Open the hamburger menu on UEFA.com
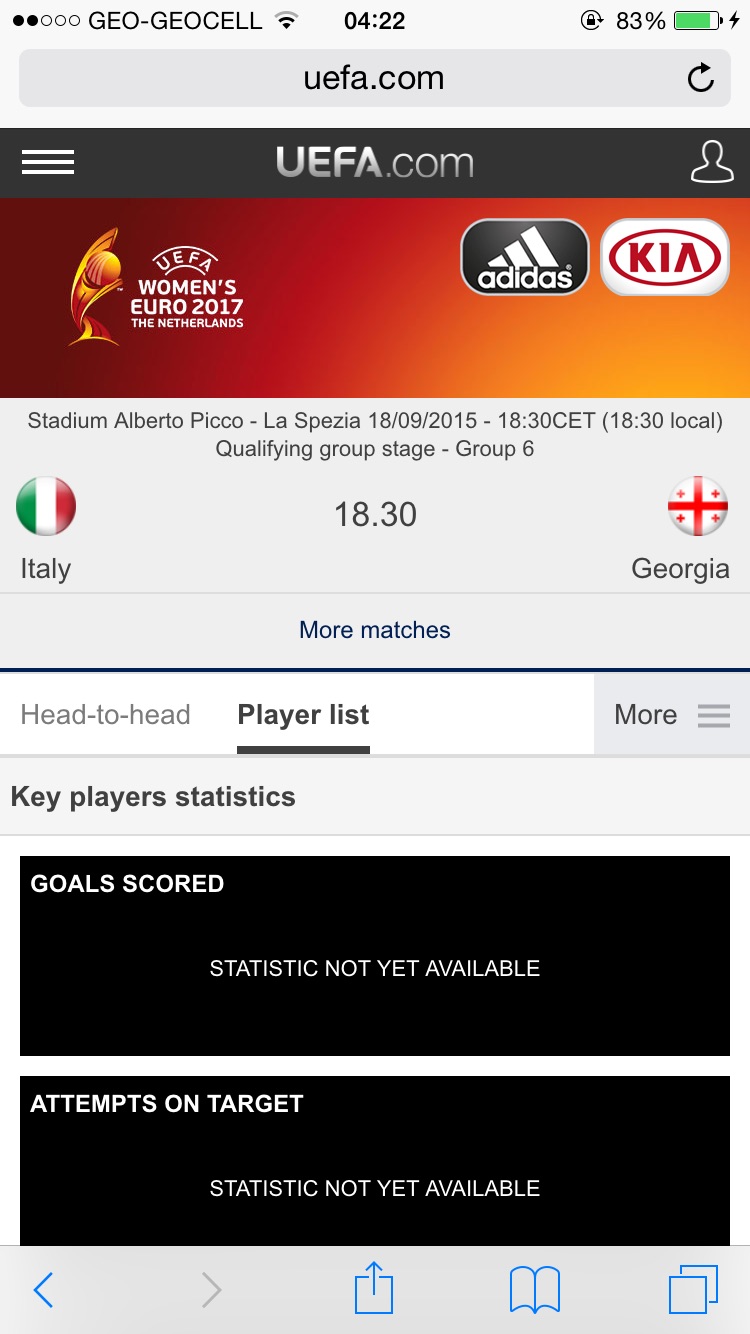Image resolution: width=750 pixels, height=1334 pixels. point(48,162)
